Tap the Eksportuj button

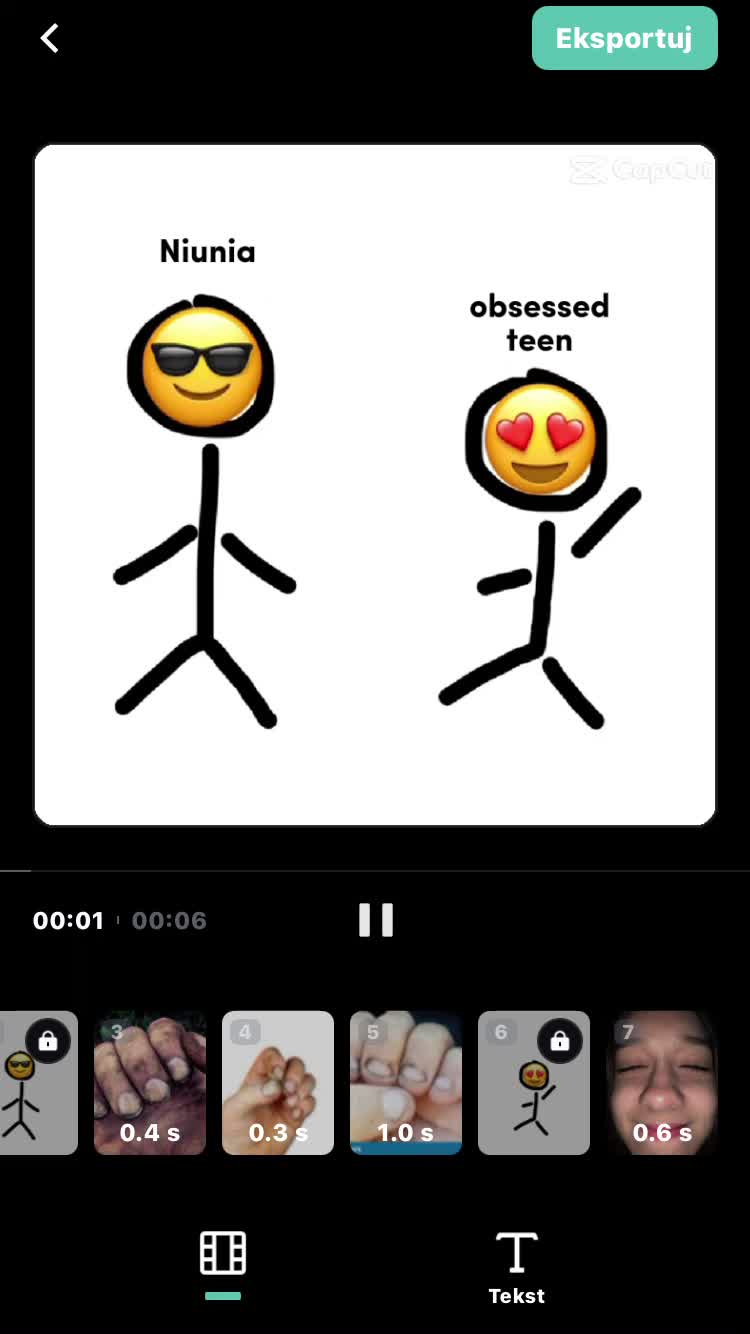[624, 38]
